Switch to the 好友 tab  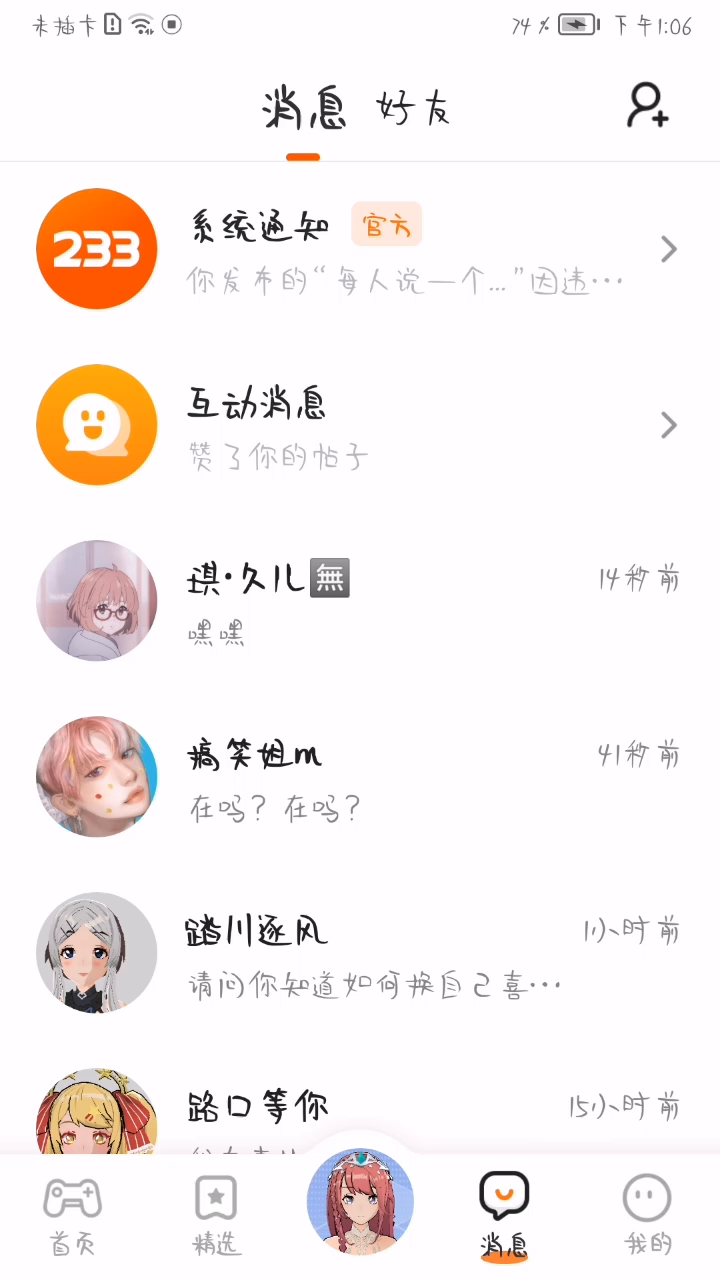pos(413,108)
